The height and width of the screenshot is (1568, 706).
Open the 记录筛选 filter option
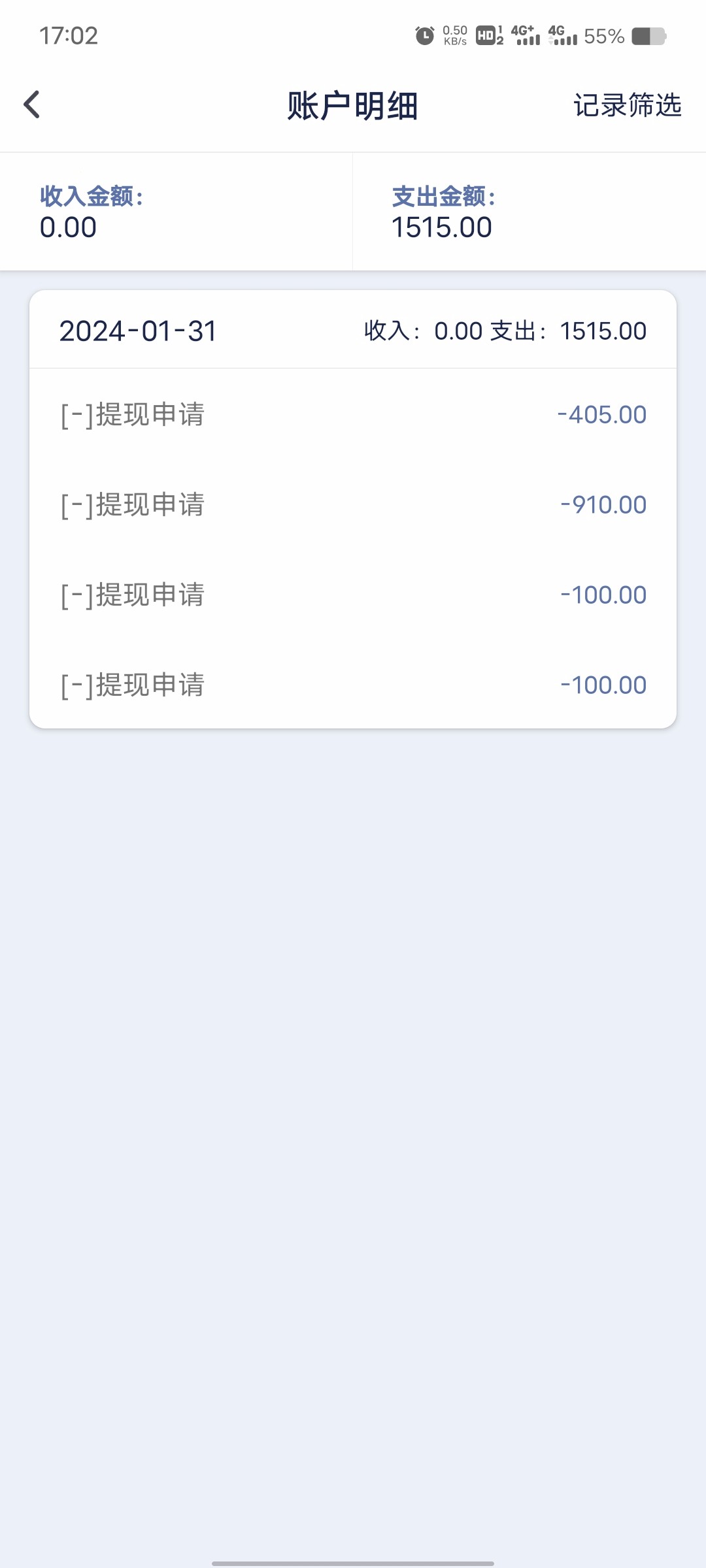[627, 105]
